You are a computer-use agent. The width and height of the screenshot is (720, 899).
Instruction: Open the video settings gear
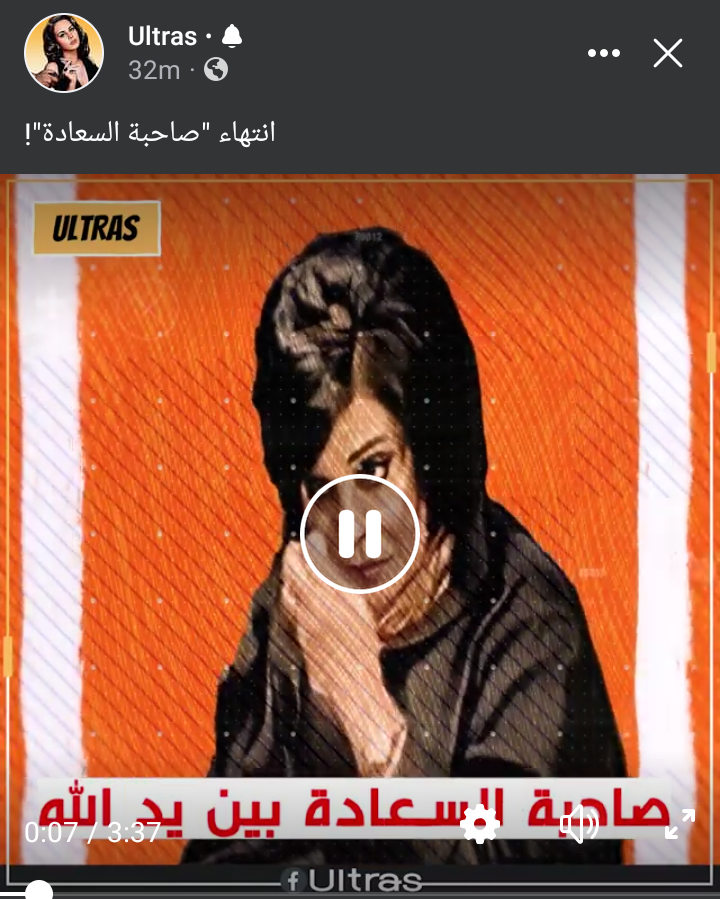[480, 825]
